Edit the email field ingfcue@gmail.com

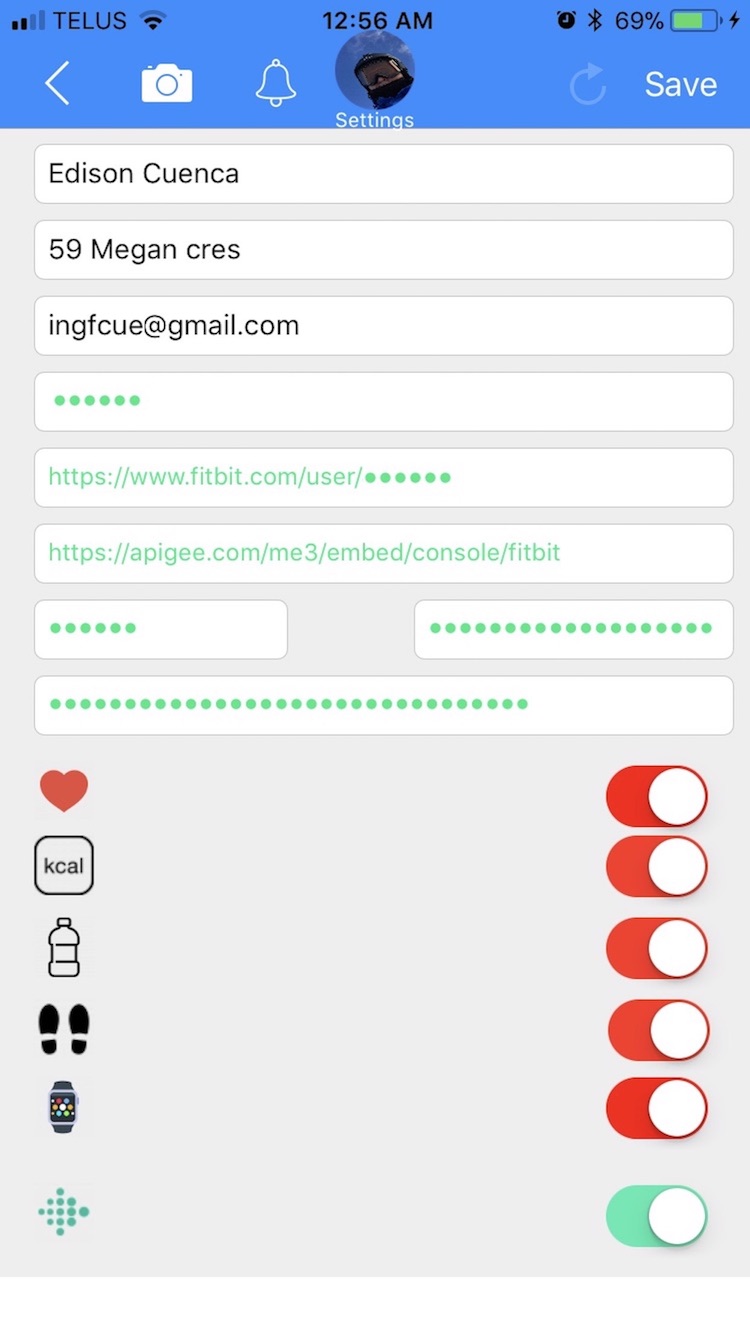point(383,326)
